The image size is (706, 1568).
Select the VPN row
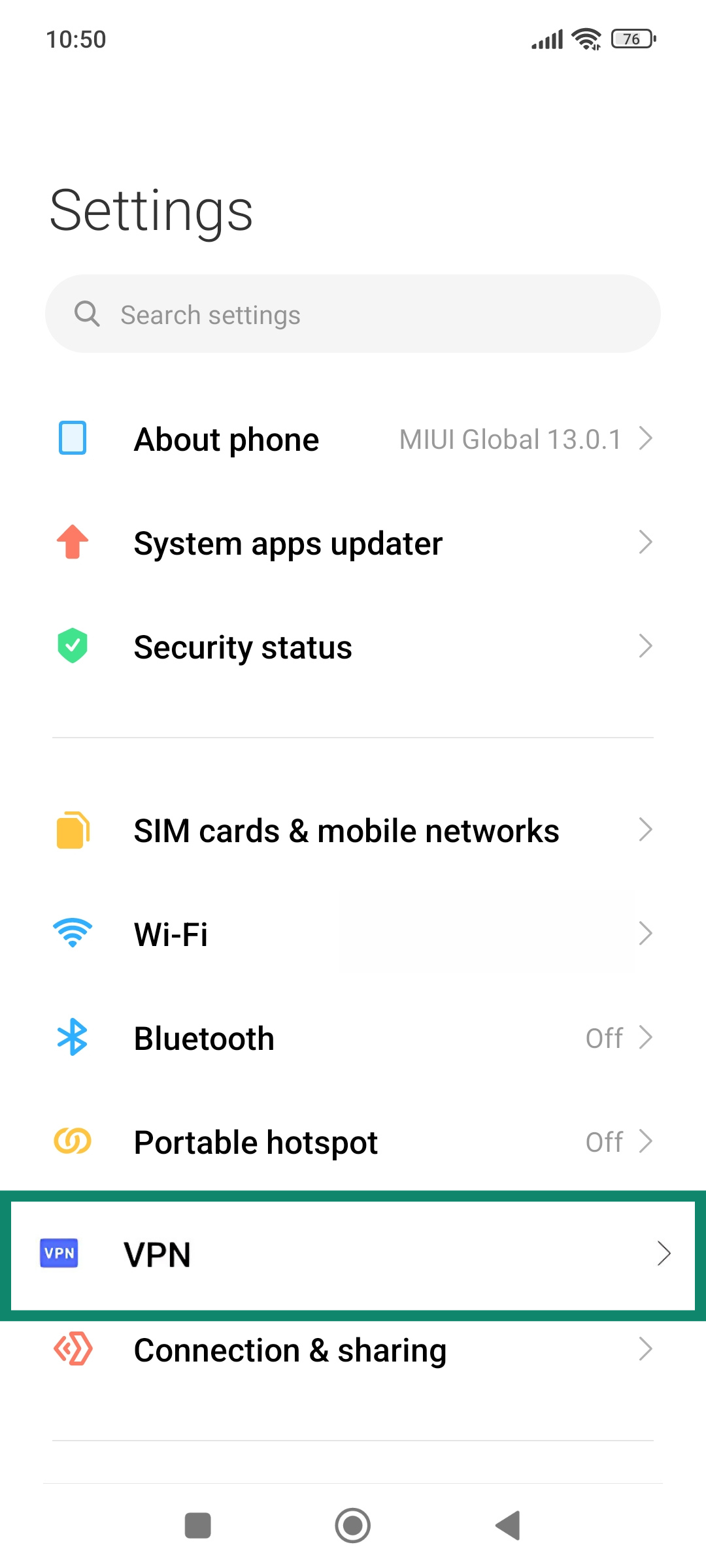[353, 1254]
